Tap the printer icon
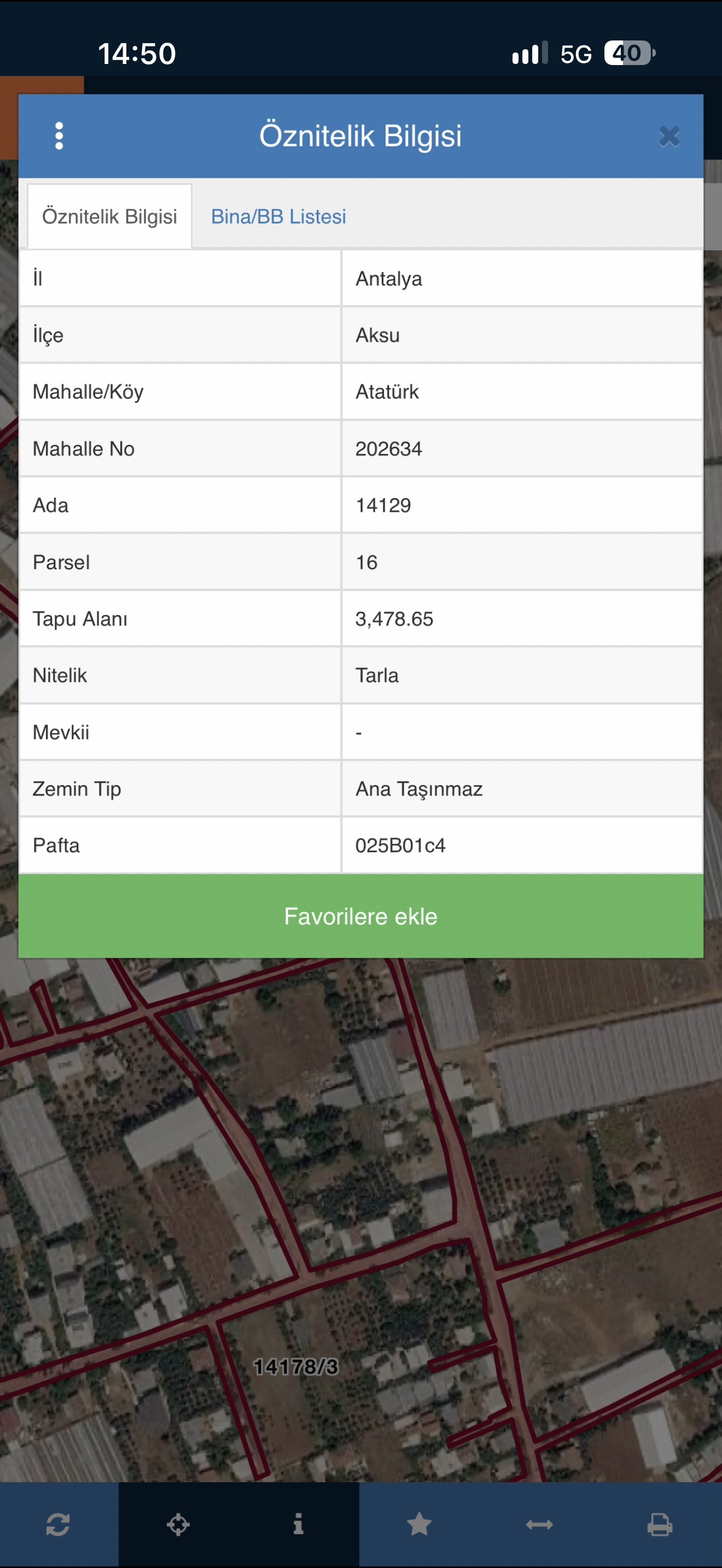The image size is (722, 1568). 660,1524
